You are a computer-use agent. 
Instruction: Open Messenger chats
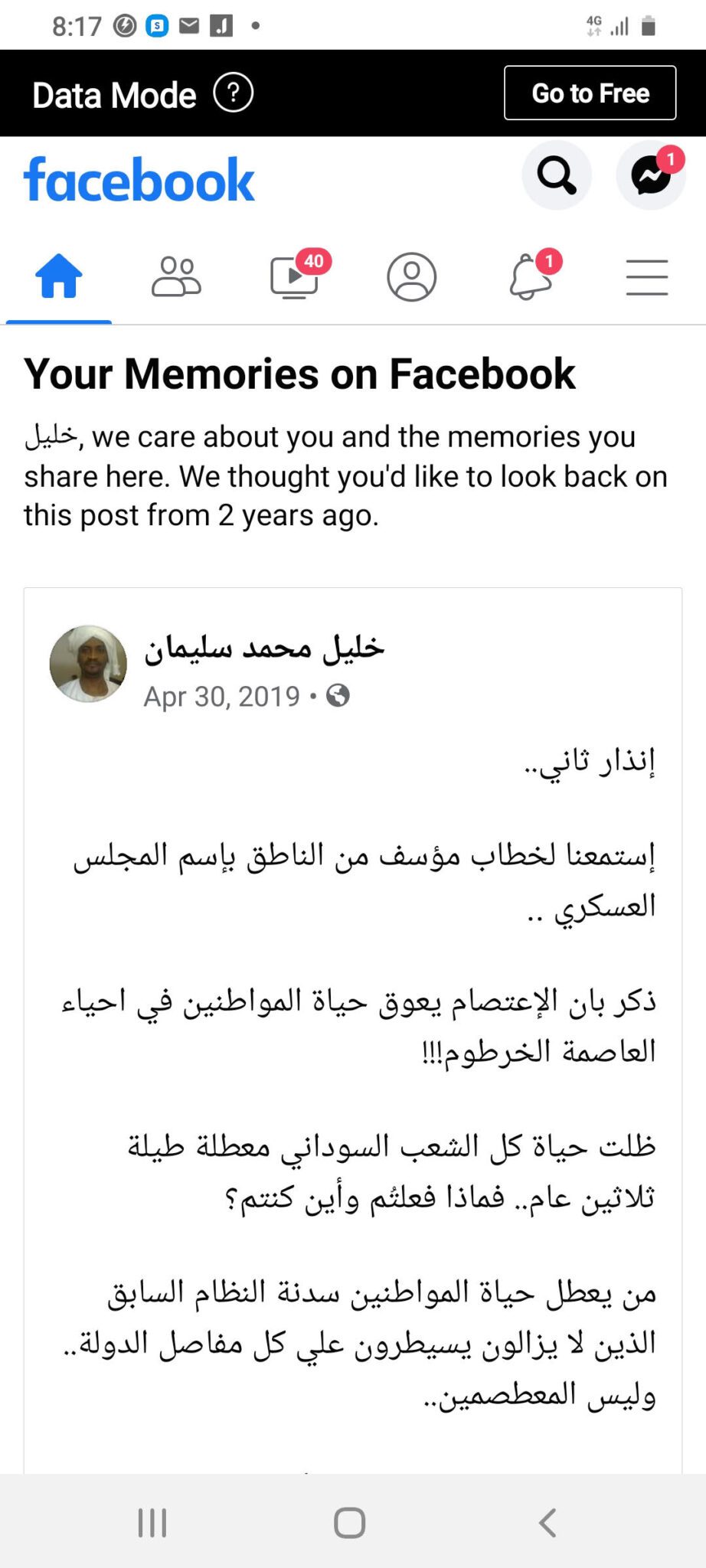click(x=651, y=175)
